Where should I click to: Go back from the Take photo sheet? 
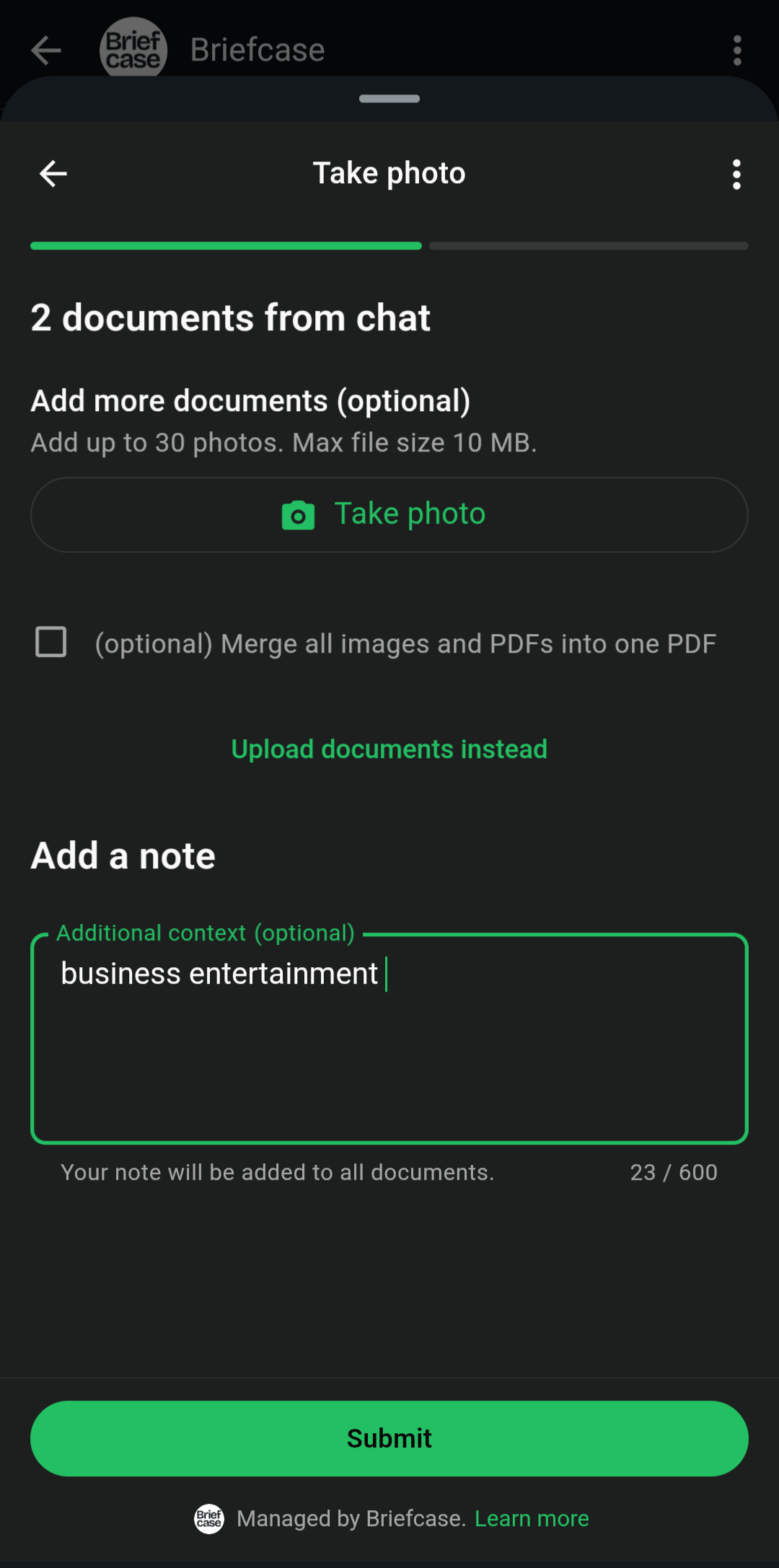pyautogui.click(x=53, y=174)
